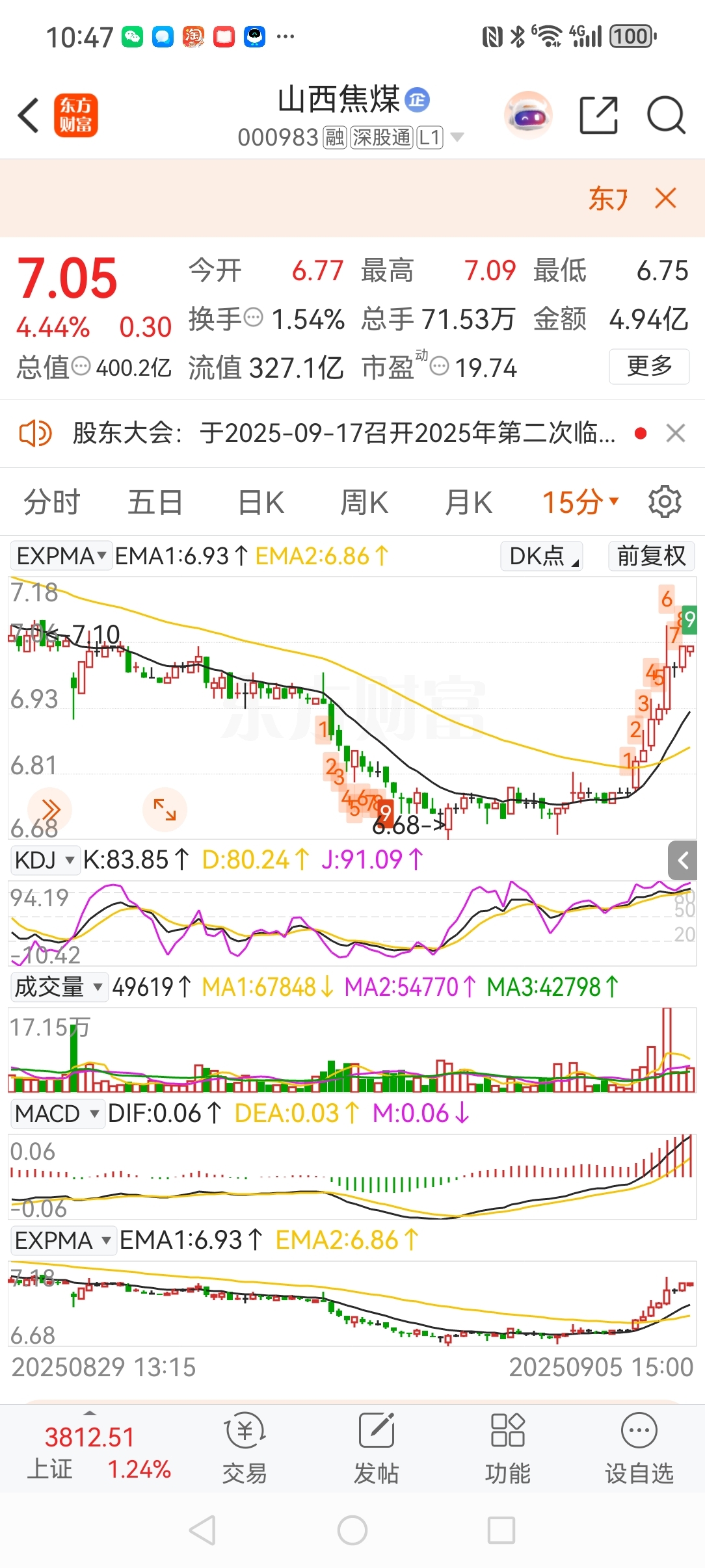This screenshot has height=1568, width=705.
Task: Go back using the top-left arrow
Action: 29,116
